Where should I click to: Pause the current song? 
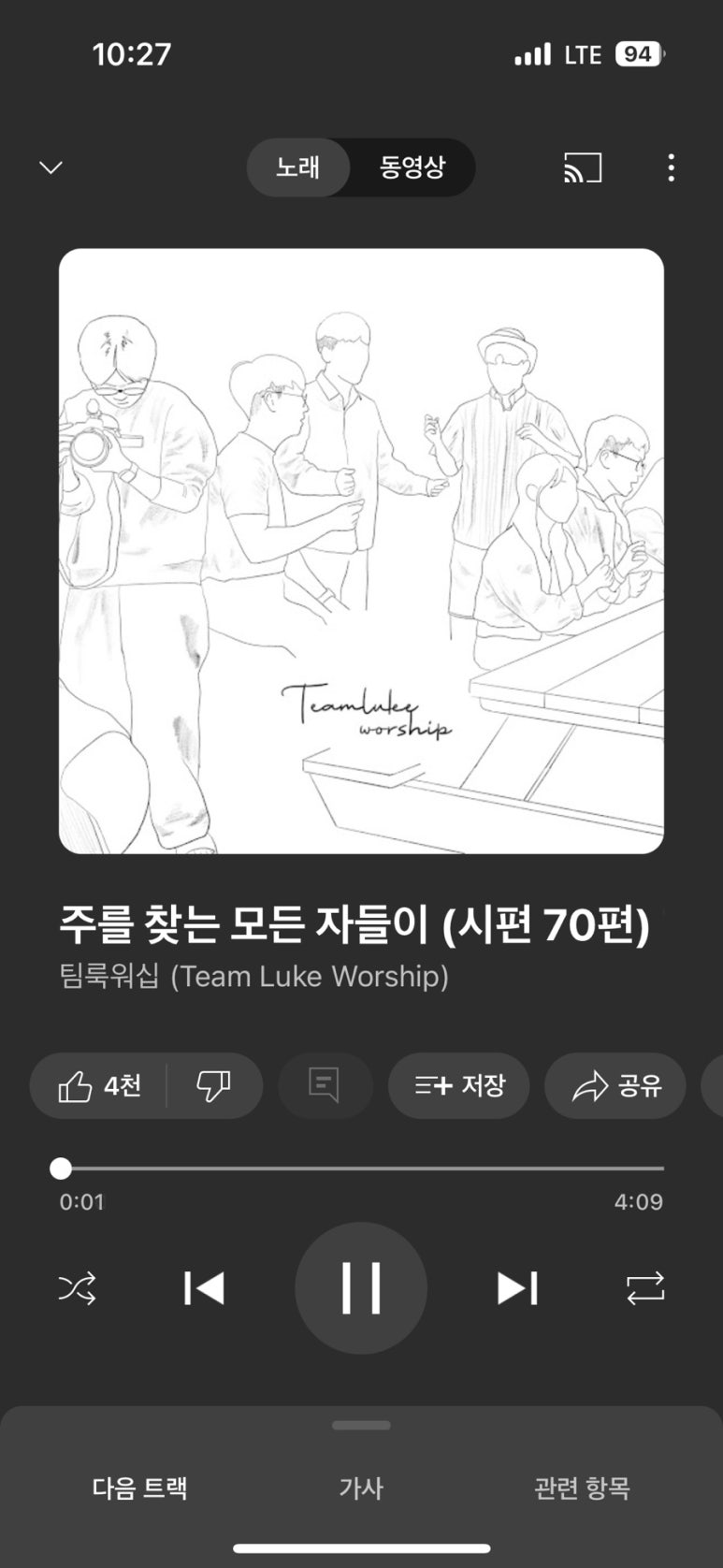pyautogui.click(x=361, y=1288)
